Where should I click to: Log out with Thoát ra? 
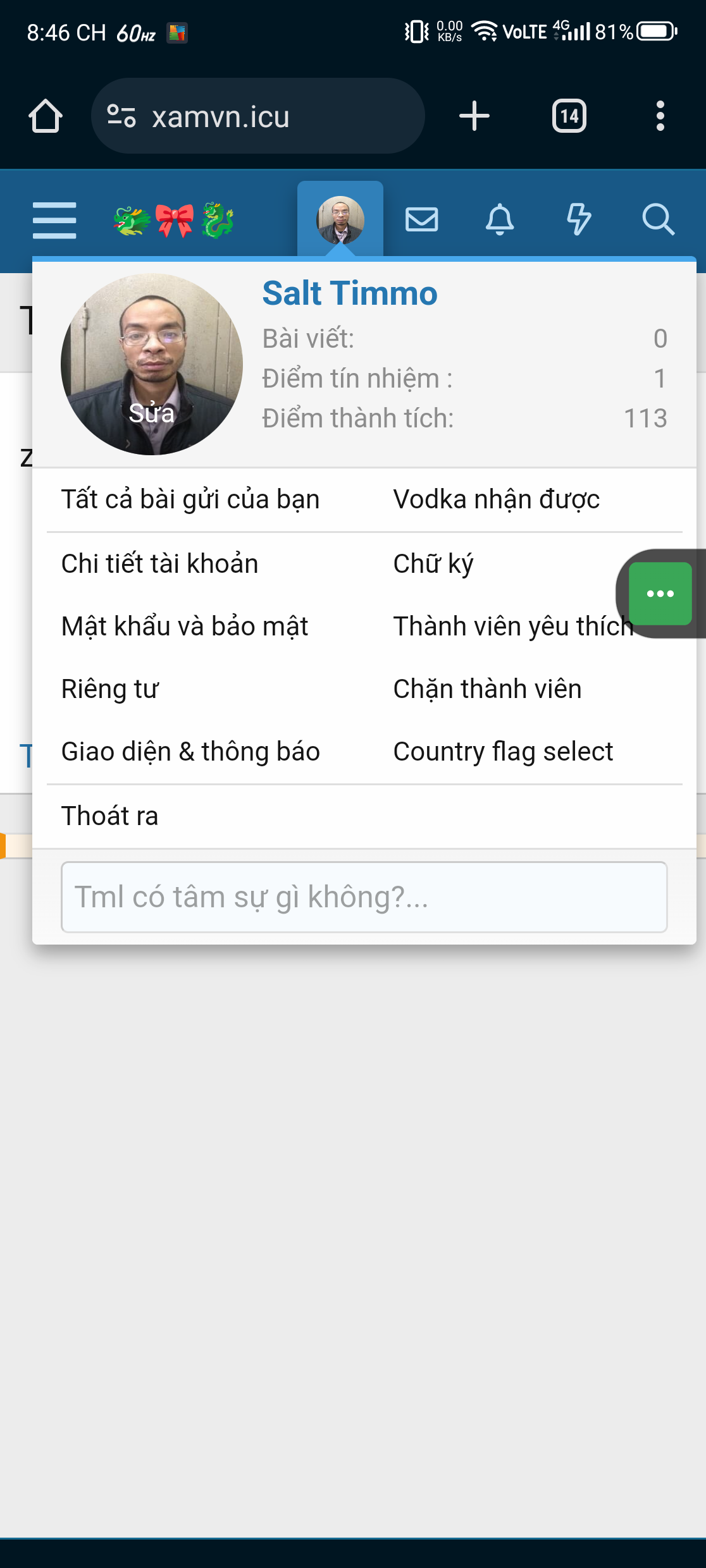click(109, 816)
